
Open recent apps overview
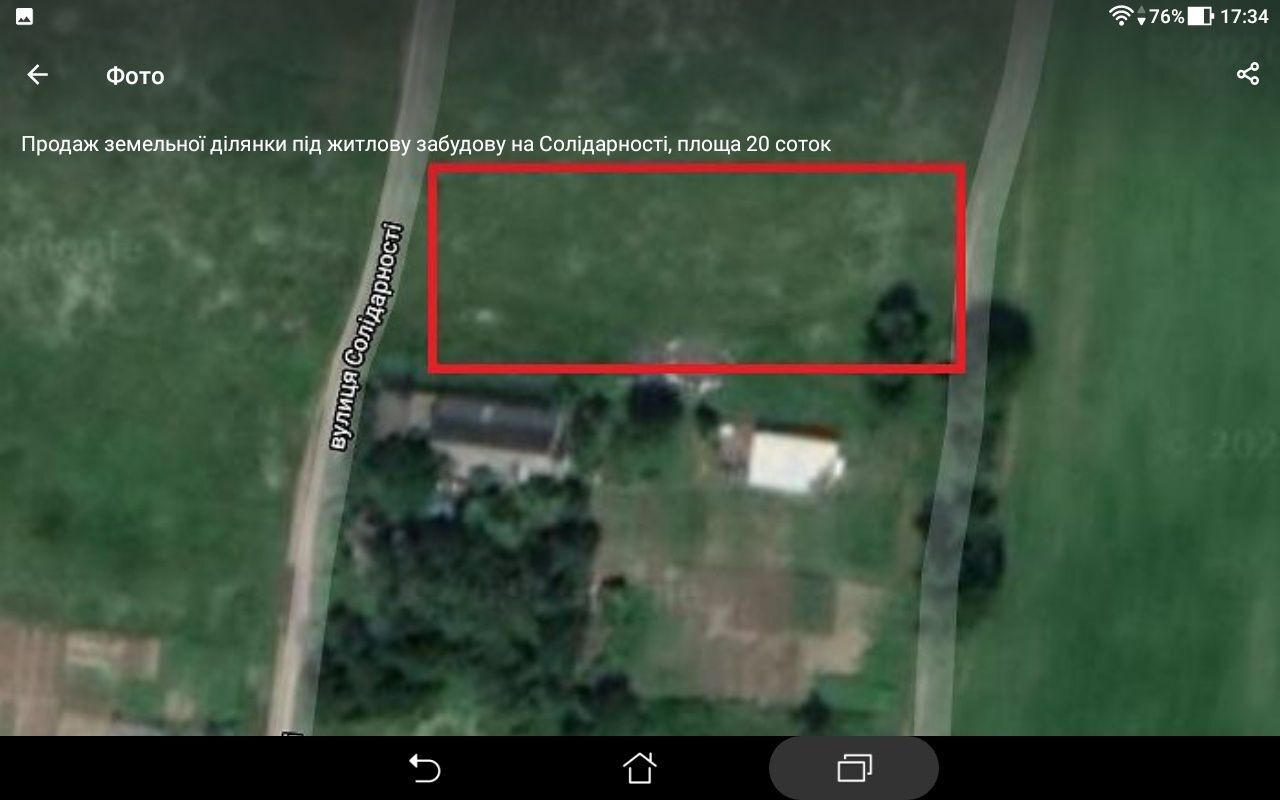tap(854, 768)
